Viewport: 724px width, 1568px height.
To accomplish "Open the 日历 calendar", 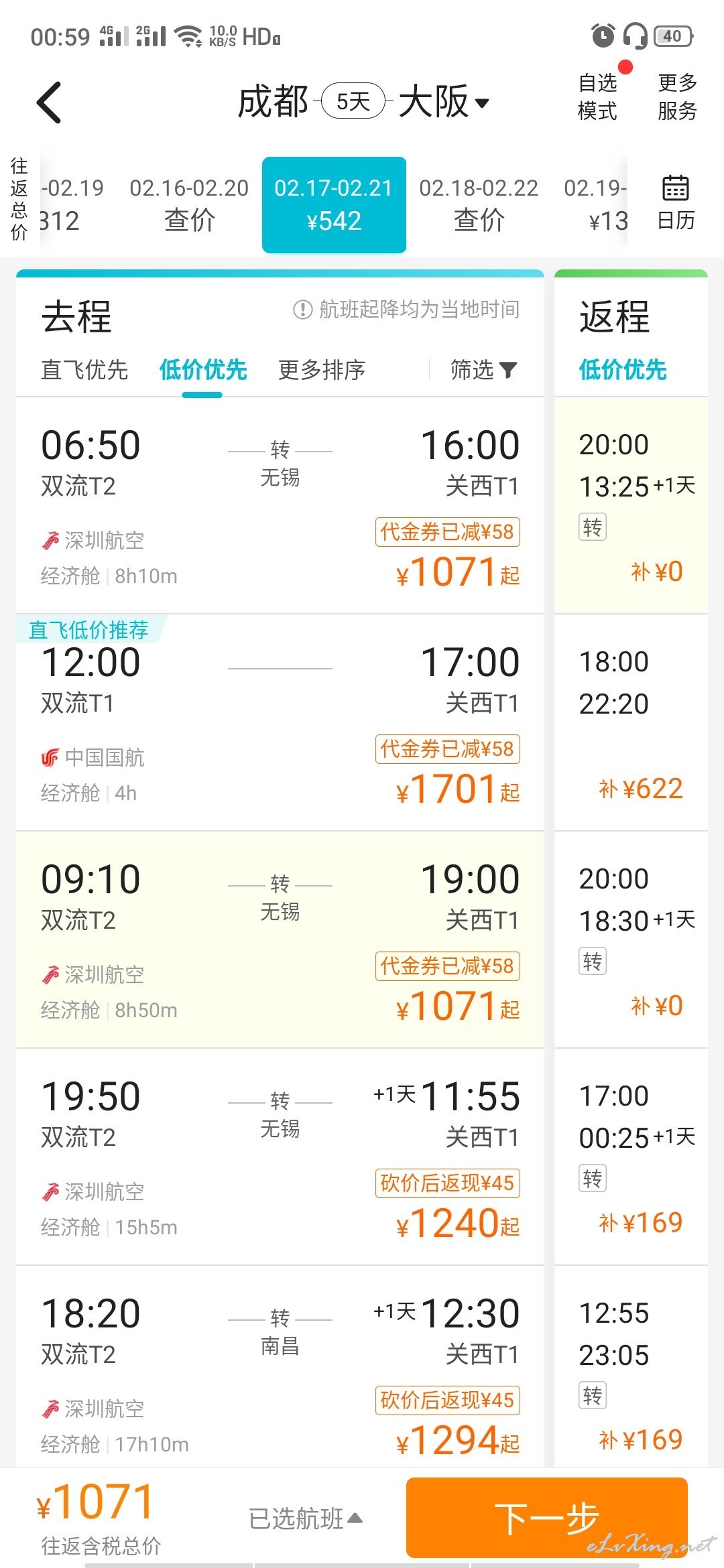I will 676,204.
